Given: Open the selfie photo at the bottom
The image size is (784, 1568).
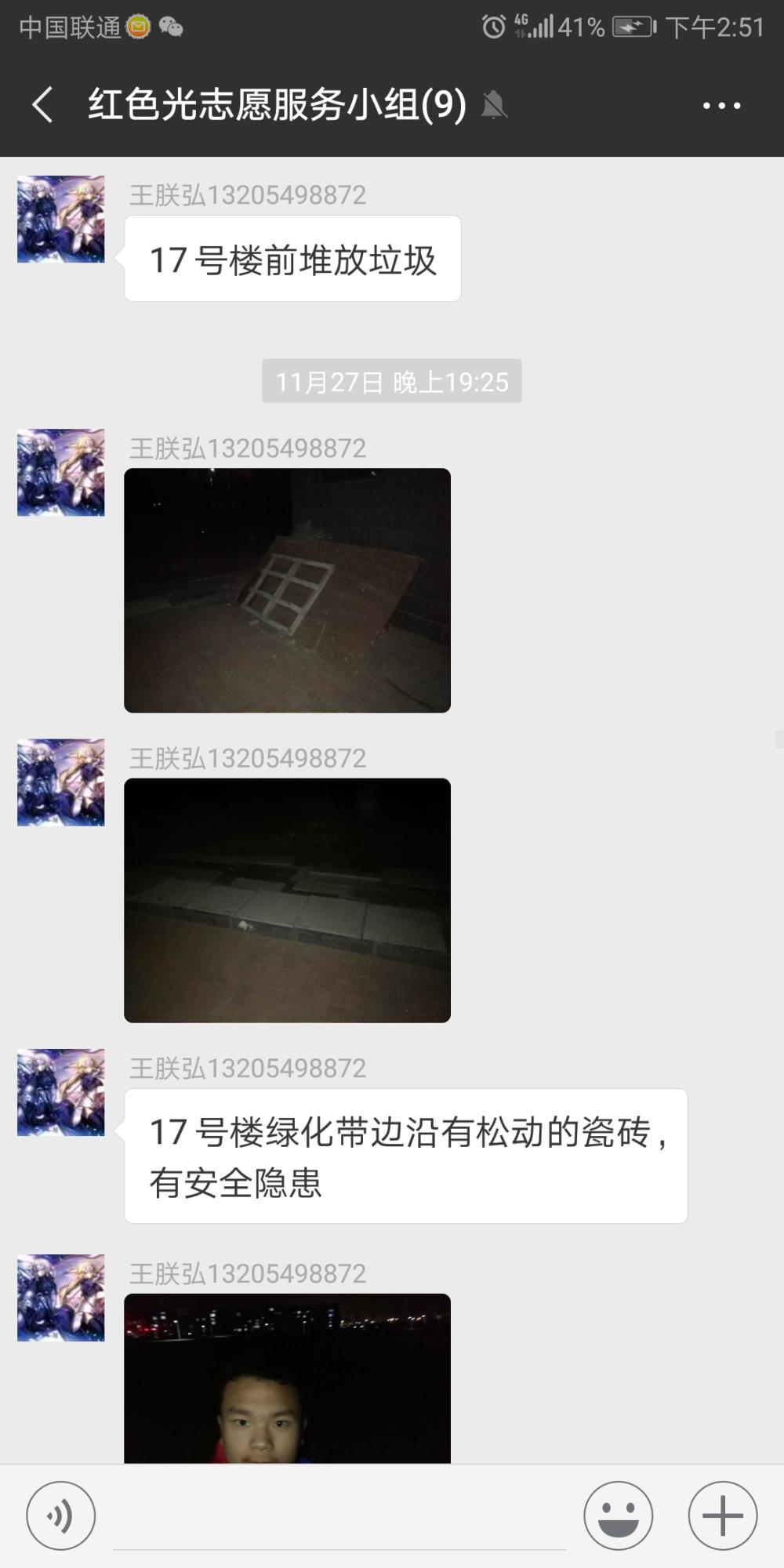Looking at the screenshot, I should point(287,1378).
